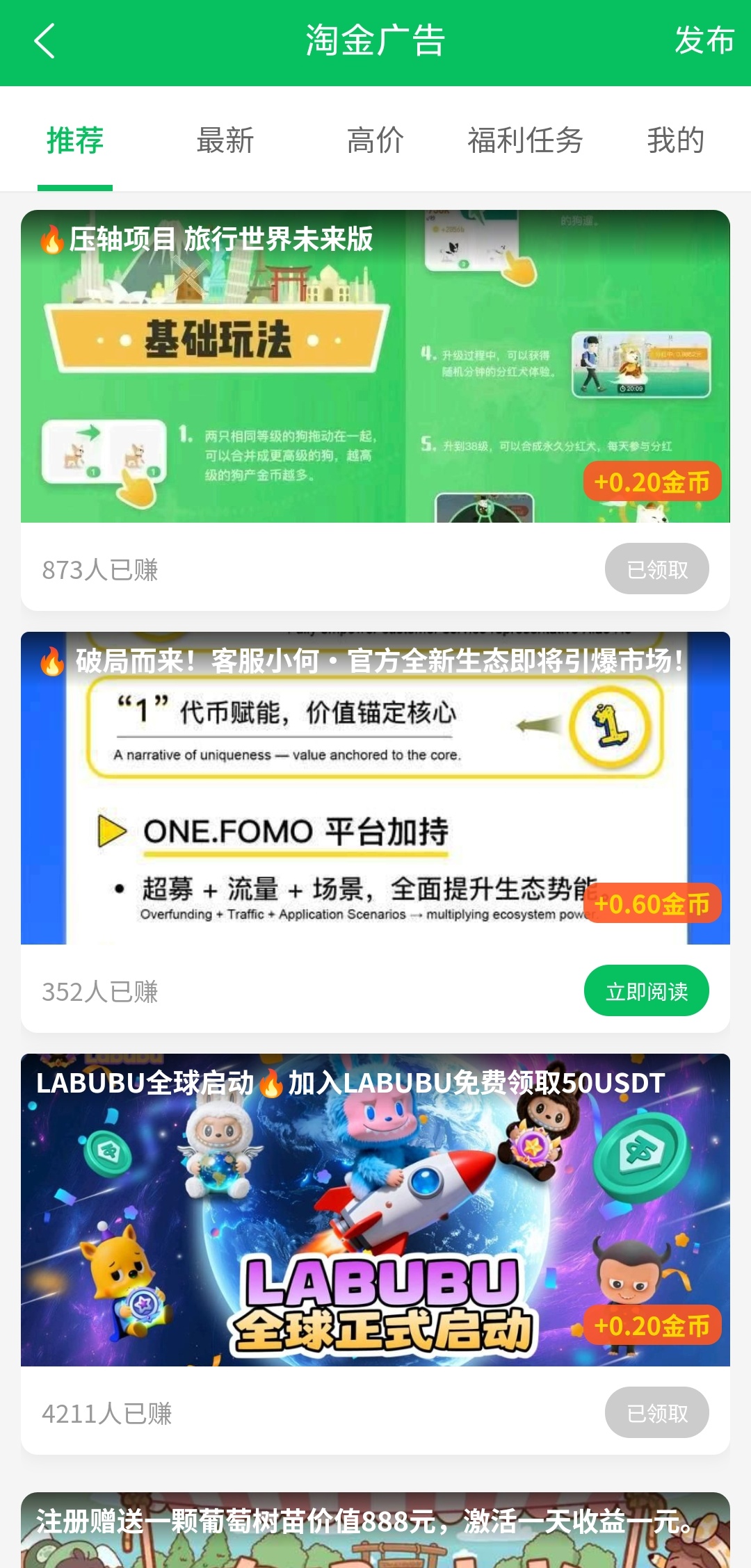Open the 高价 tab
Screen dimensions: 751x1568
pyautogui.click(x=375, y=140)
